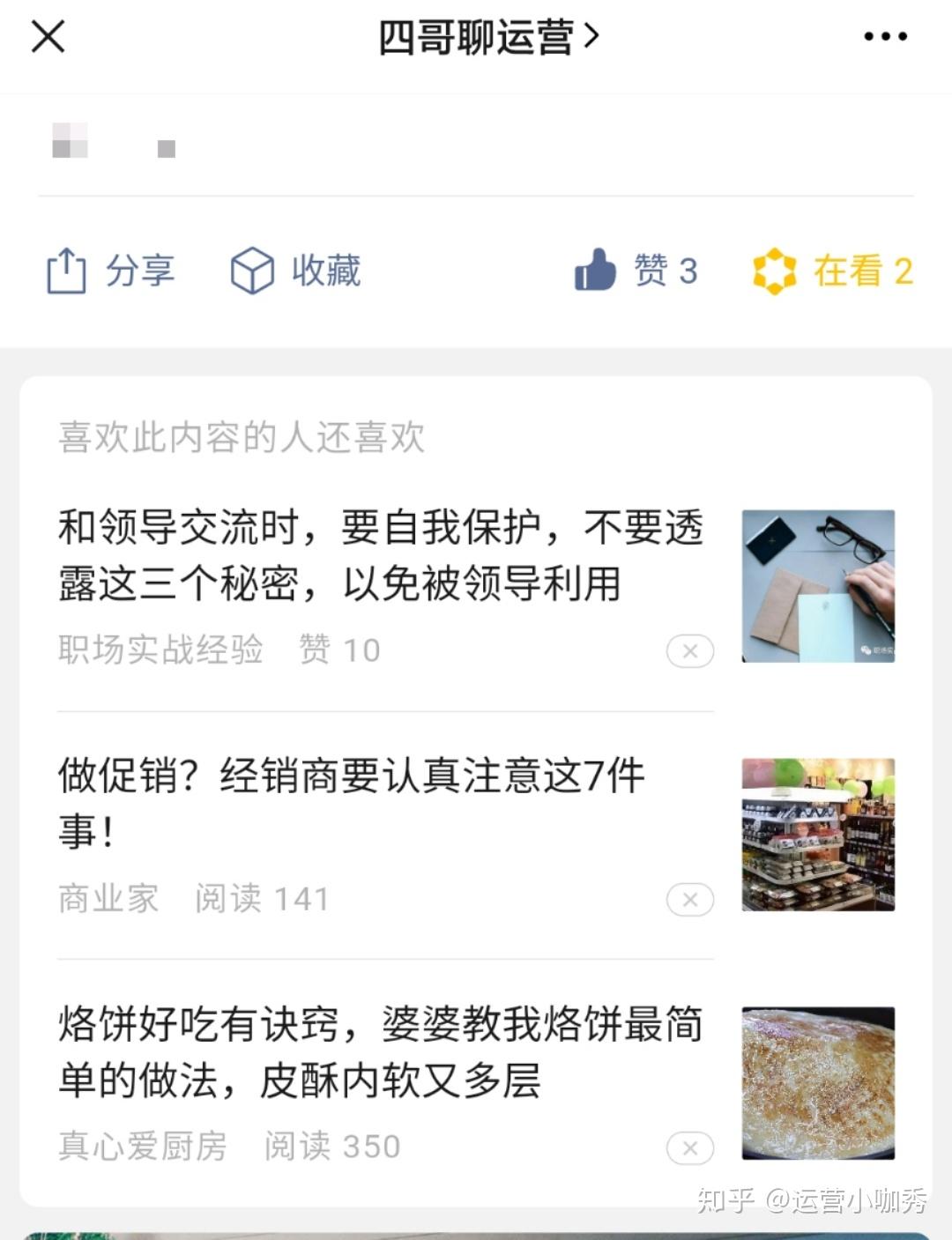The width and height of the screenshot is (952, 1240).
Task: Mark the article as 在看
Action: [833, 271]
